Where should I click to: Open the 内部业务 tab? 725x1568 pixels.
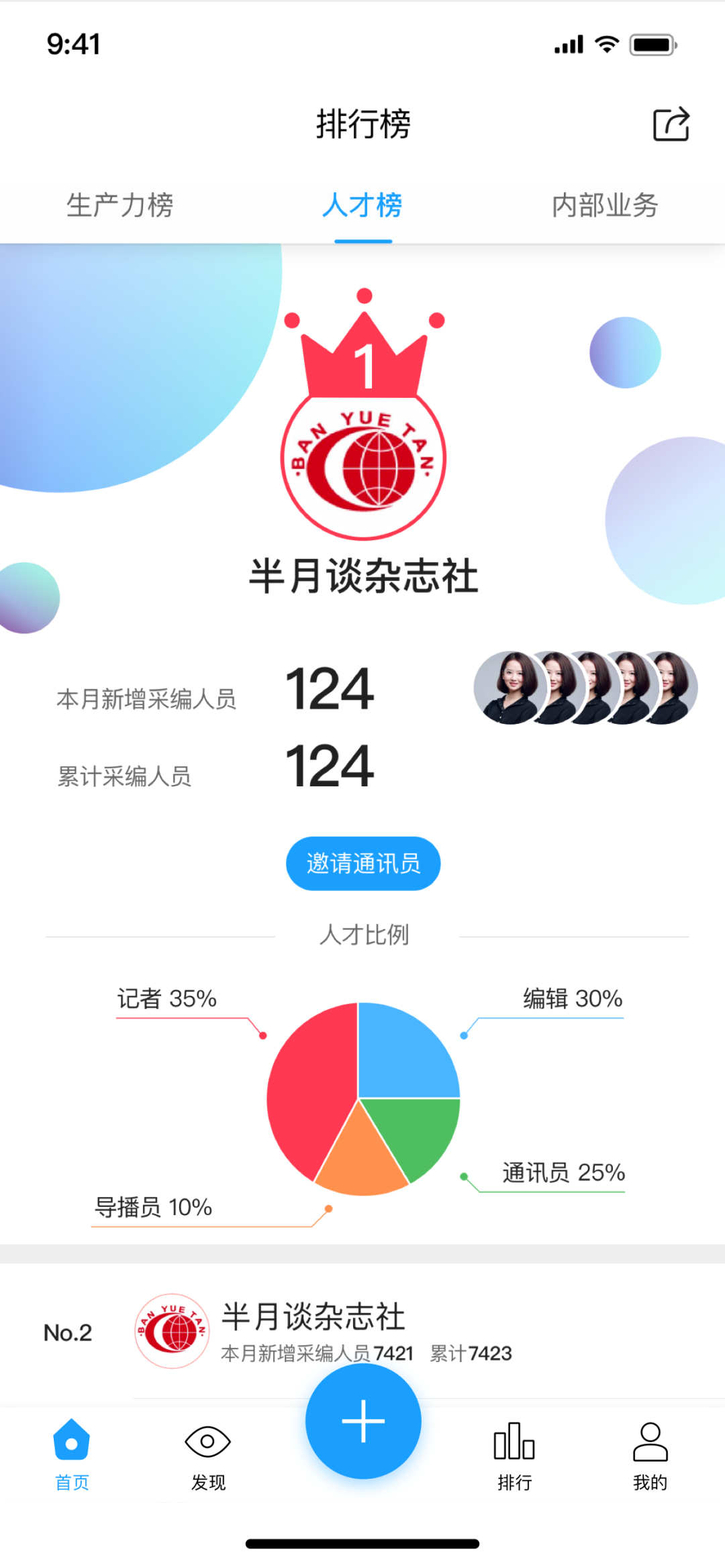(605, 205)
